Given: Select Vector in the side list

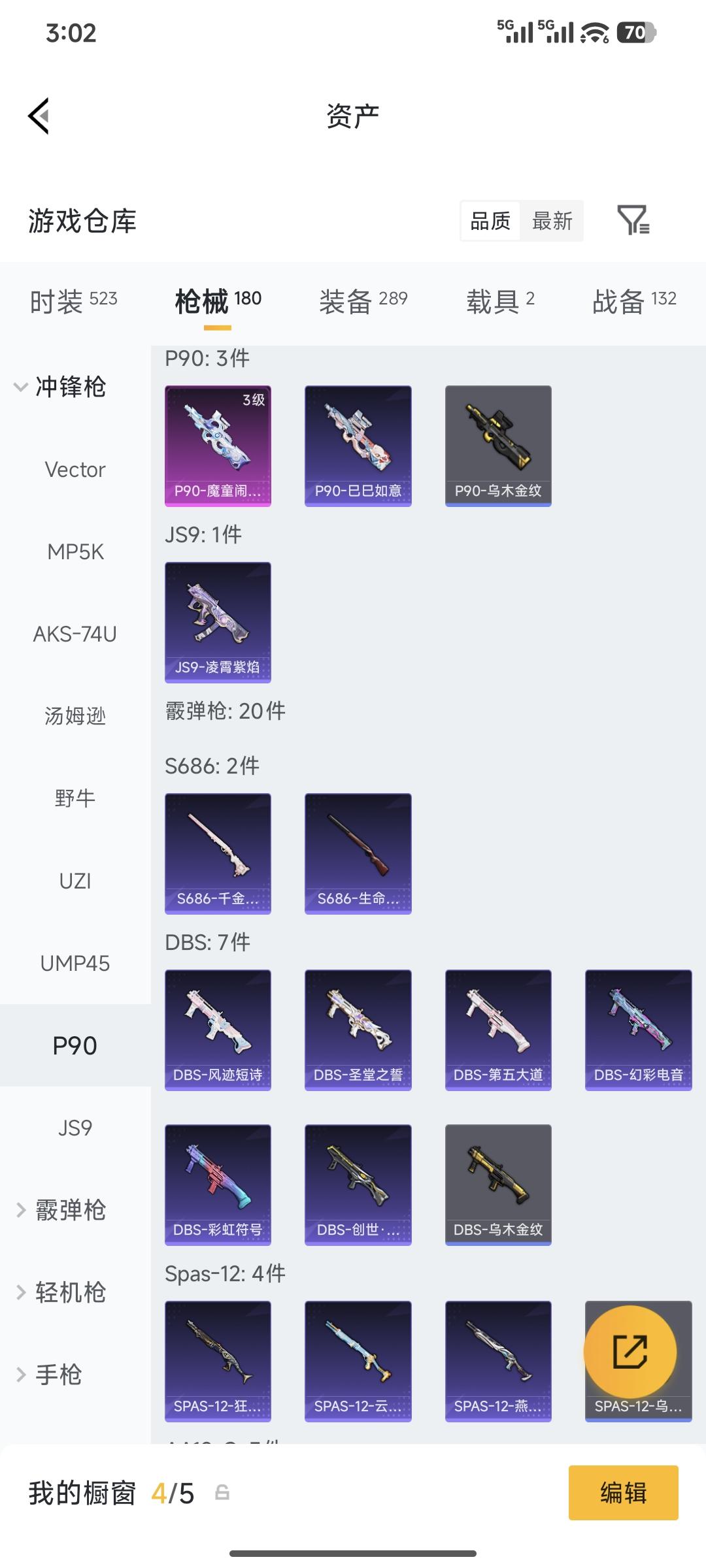Looking at the screenshot, I should tap(75, 469).
